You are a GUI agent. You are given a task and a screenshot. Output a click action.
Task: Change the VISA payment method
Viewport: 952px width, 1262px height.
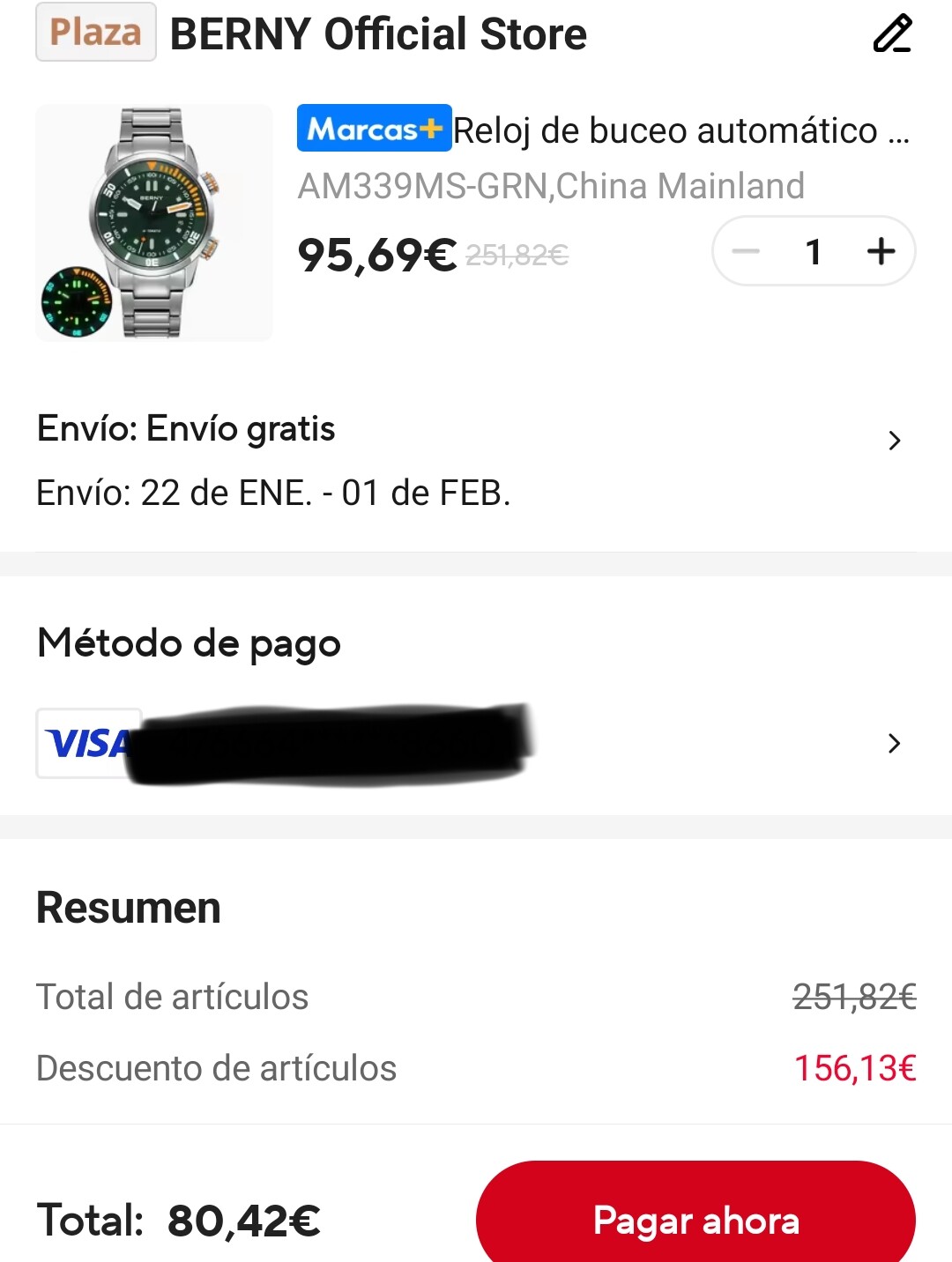click(x=894, y=744)
